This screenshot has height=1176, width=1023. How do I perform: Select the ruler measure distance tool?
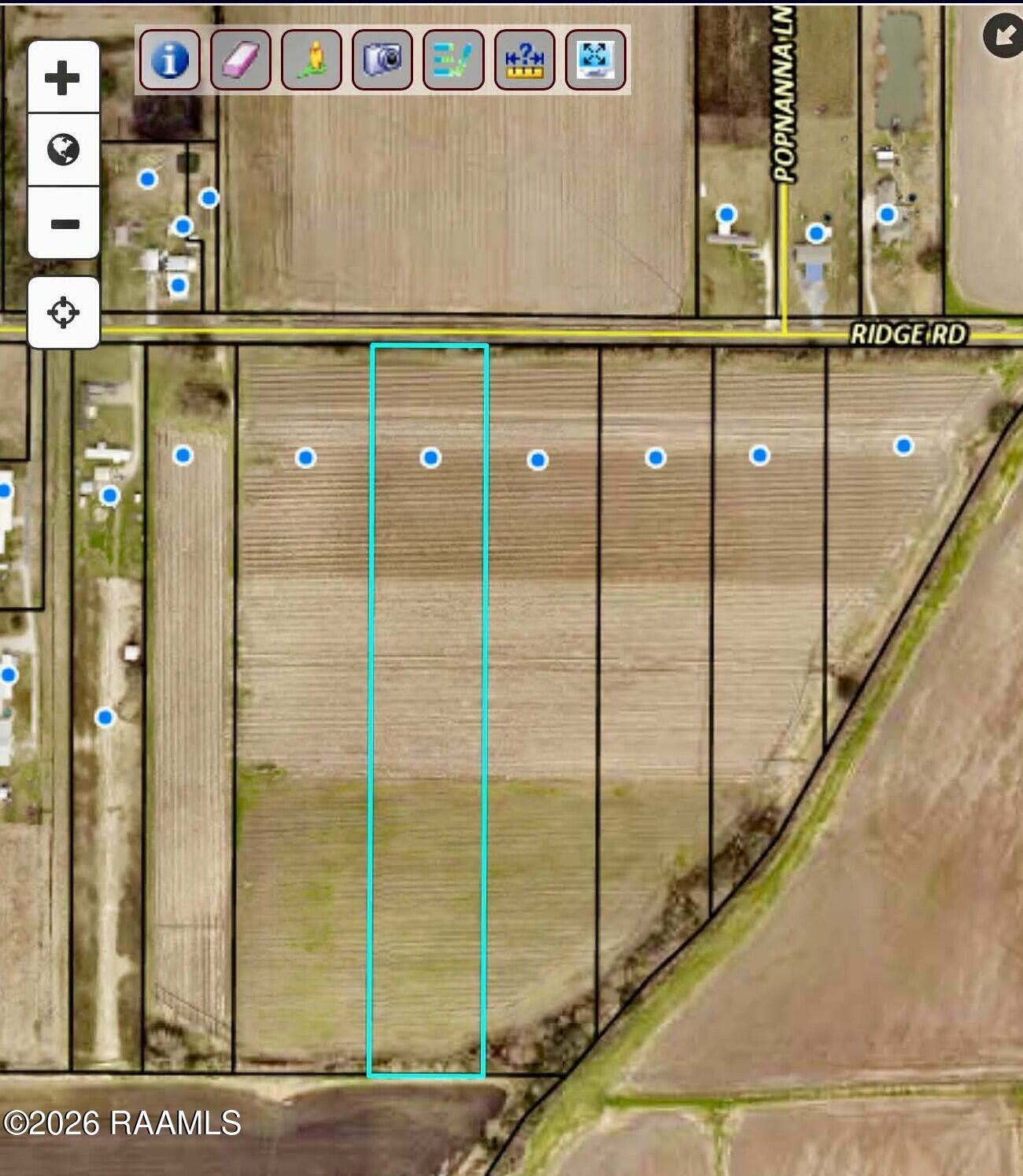click(x=525, y=60)
